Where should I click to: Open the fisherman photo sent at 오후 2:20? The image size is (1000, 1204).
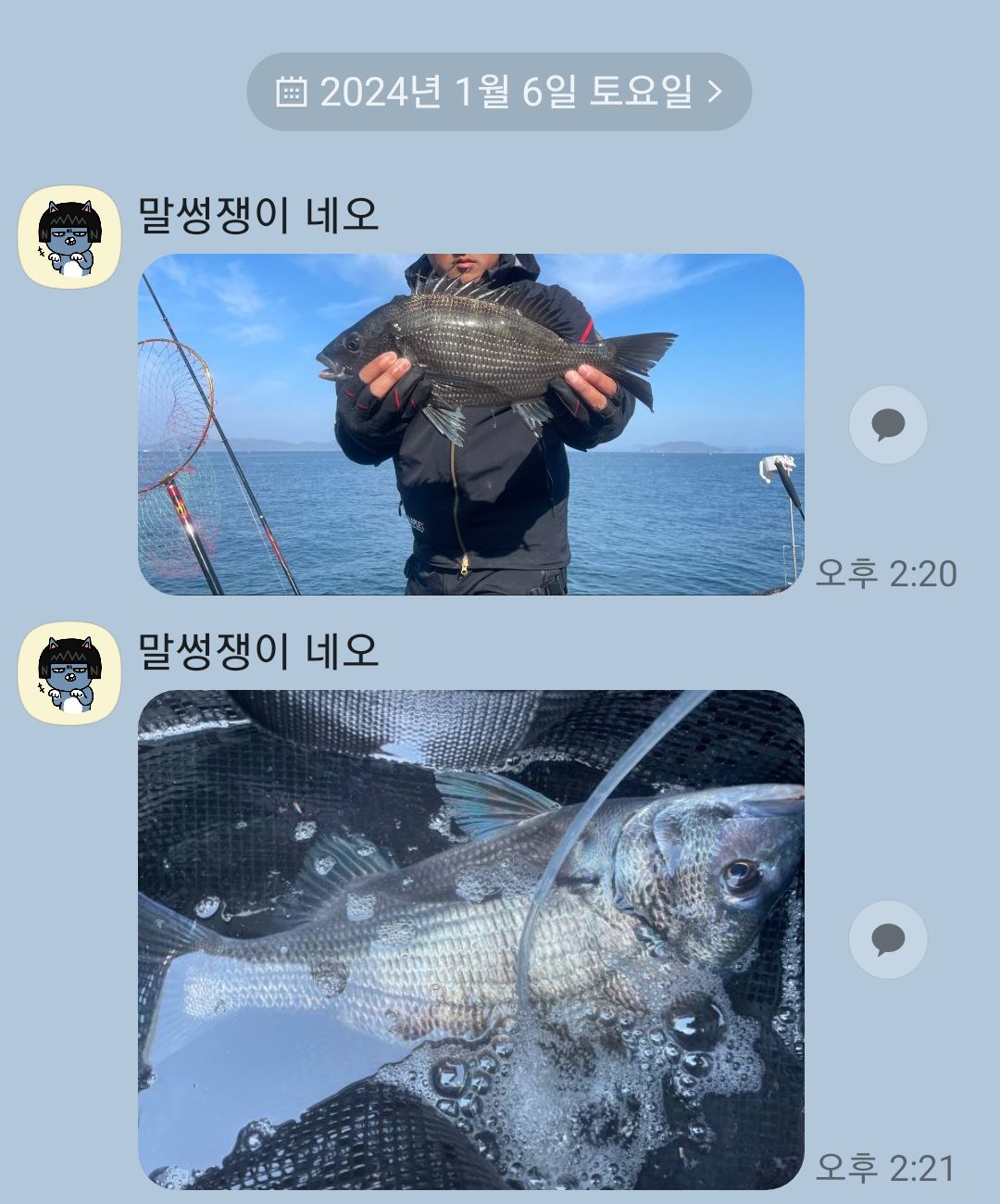click(x=470, y=424)
